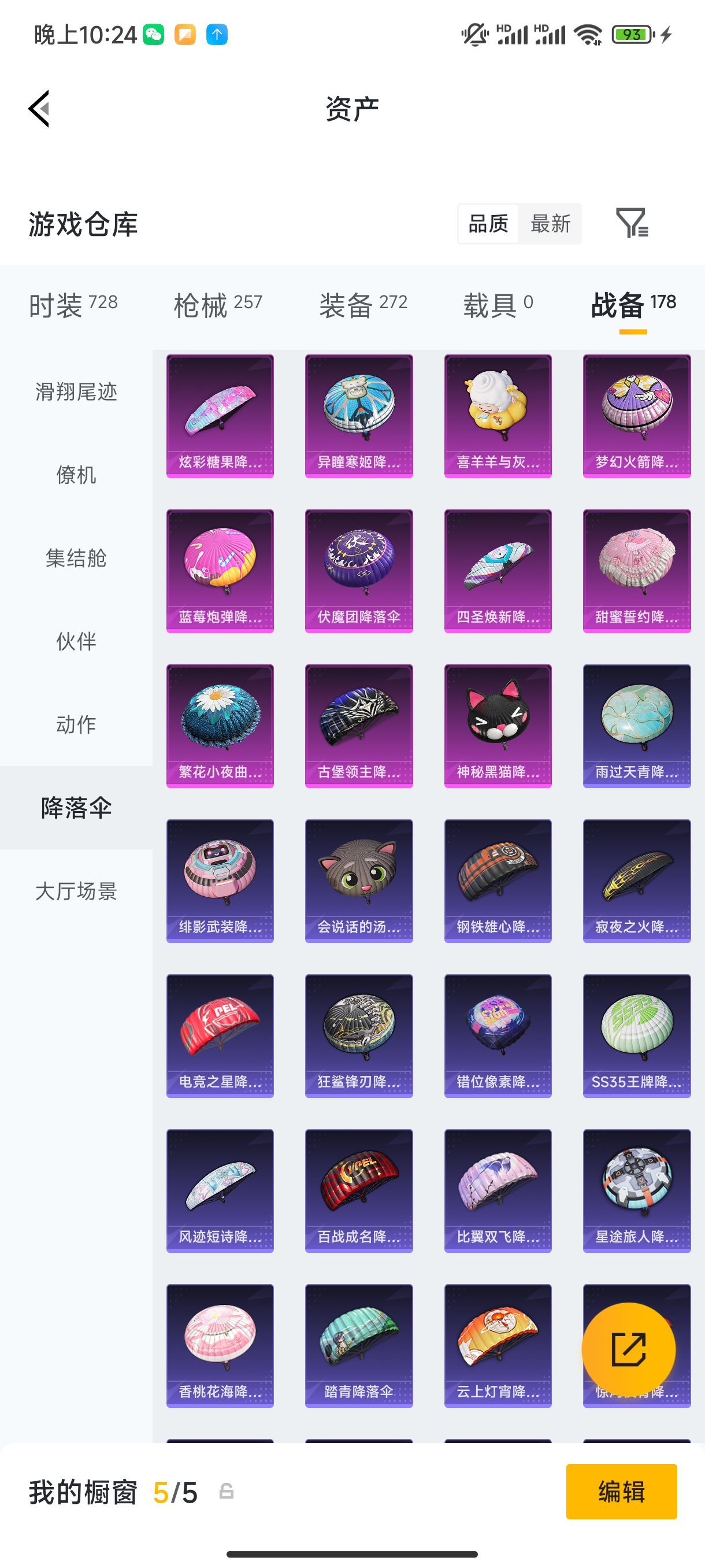Tap the back arrow to leave 资产 page

pos(38,108)
